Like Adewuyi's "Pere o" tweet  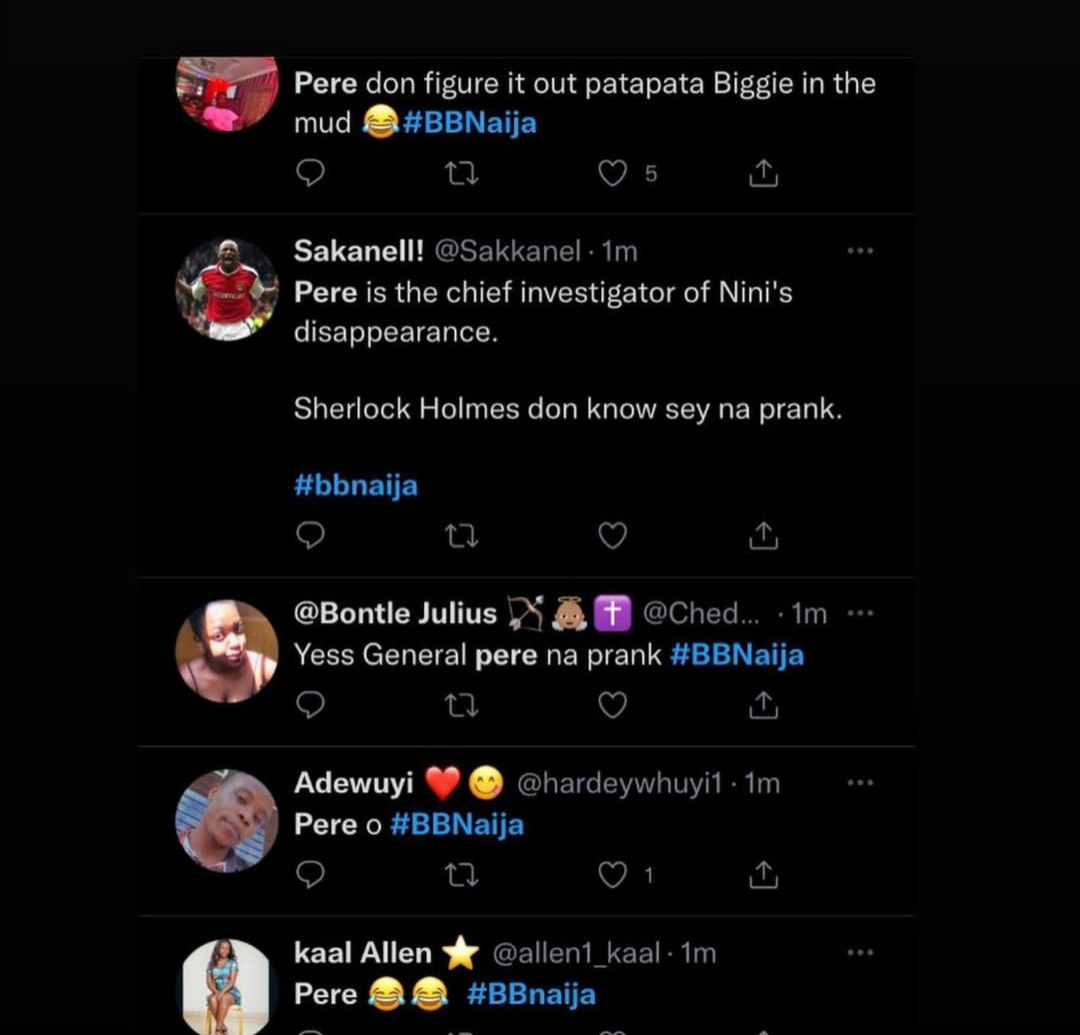(x=612, y=876)
